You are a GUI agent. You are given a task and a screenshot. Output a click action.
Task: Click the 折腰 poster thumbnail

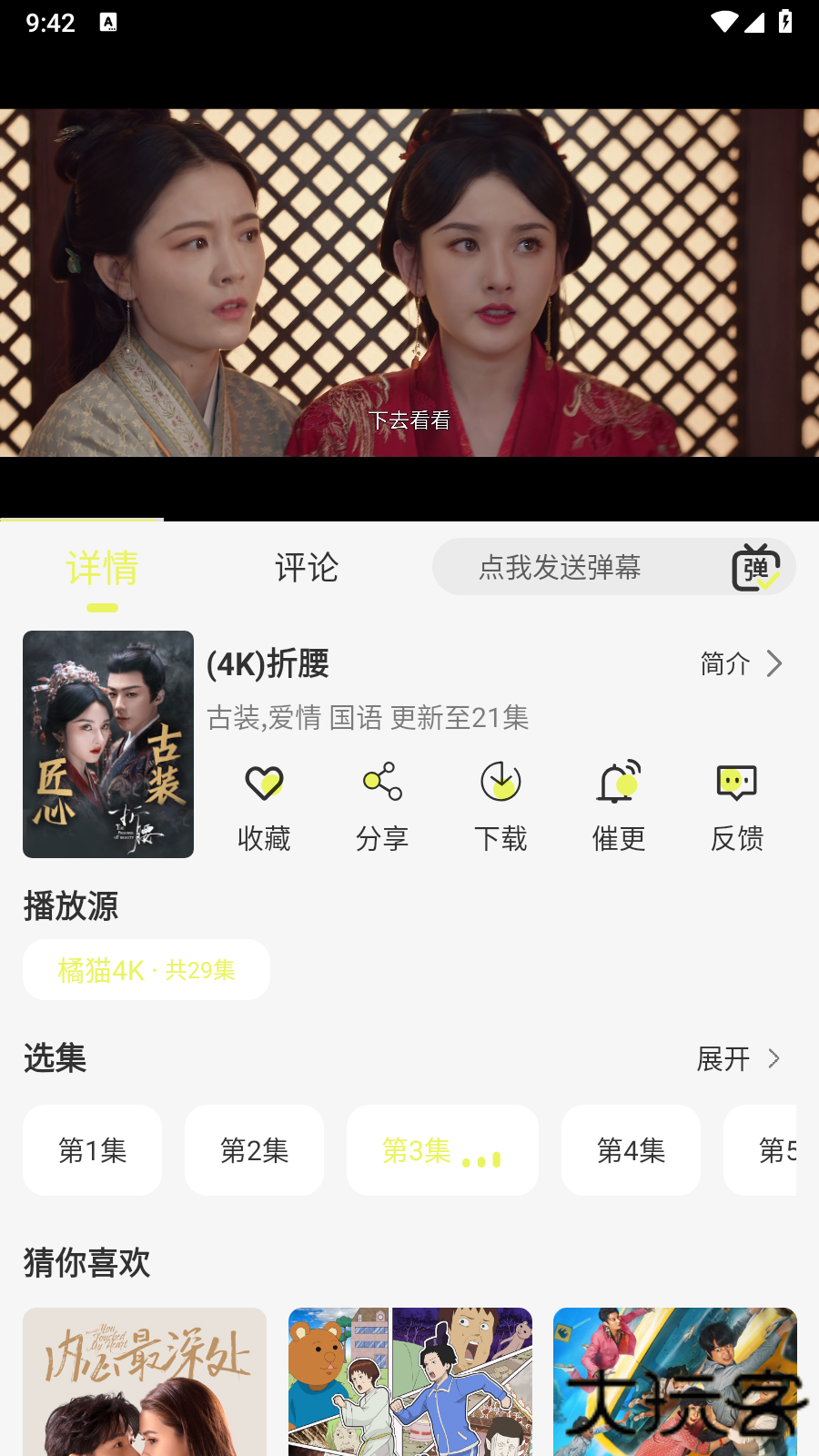pos(107,743)
